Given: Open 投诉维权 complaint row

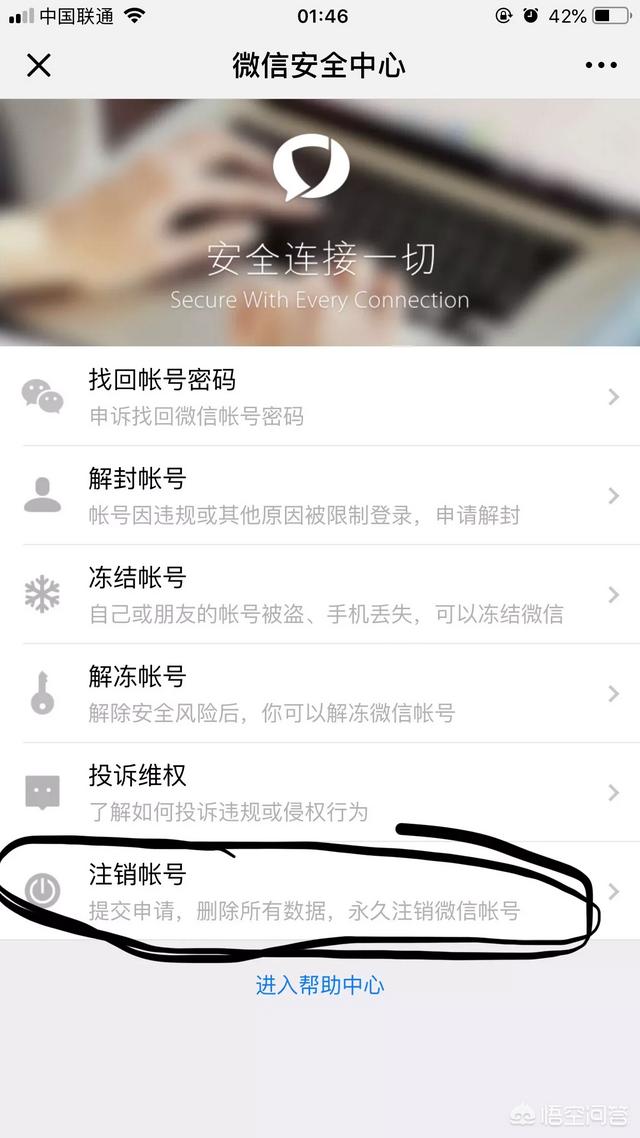Looking at the screenshot, I should 320,793.
